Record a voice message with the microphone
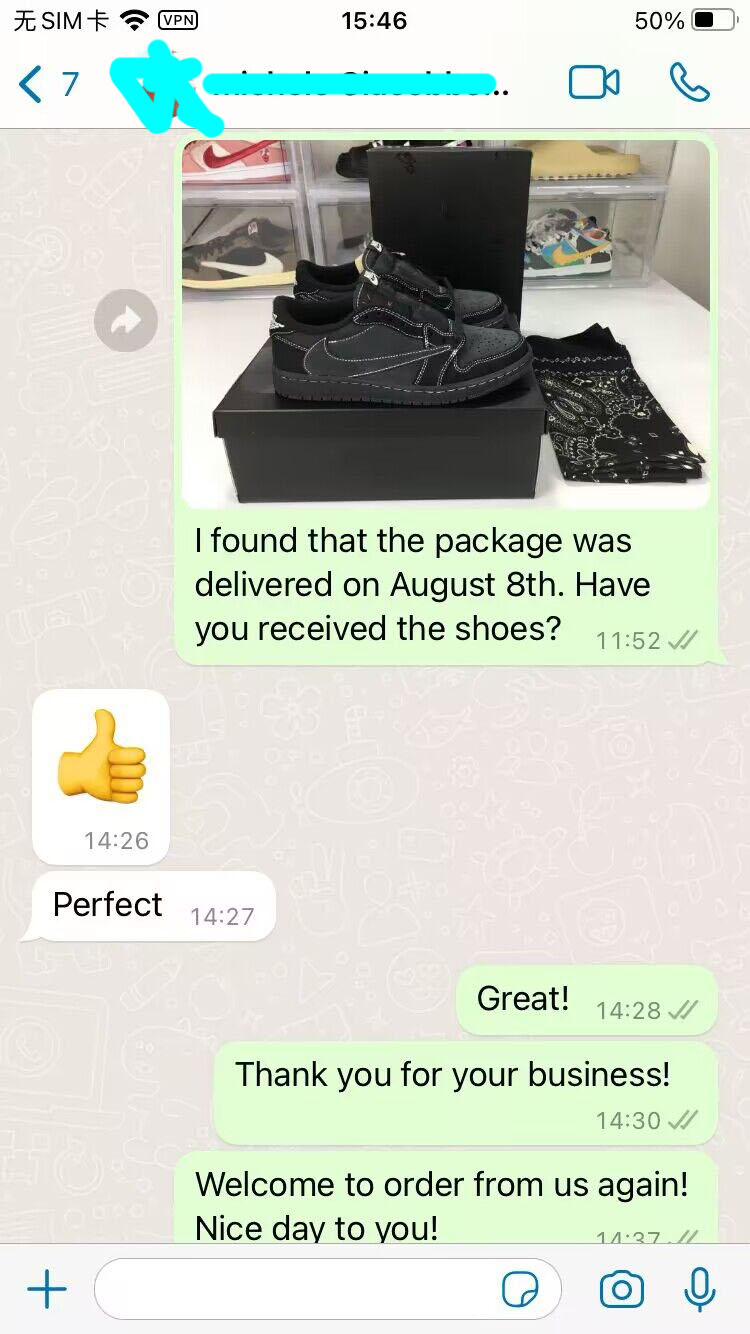 click(700, 1290)
